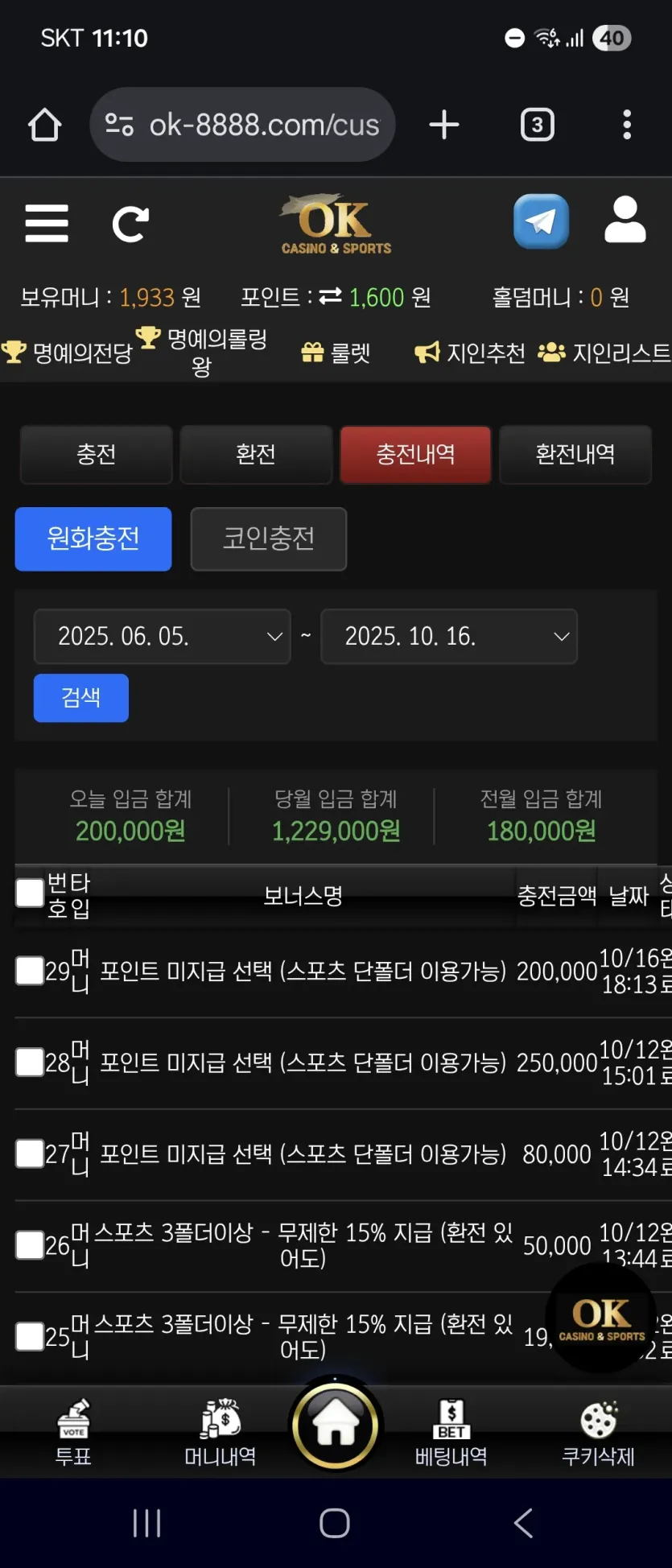
Task: Open the start date picker 2025. 06. 05.
Action: (162, 637)
